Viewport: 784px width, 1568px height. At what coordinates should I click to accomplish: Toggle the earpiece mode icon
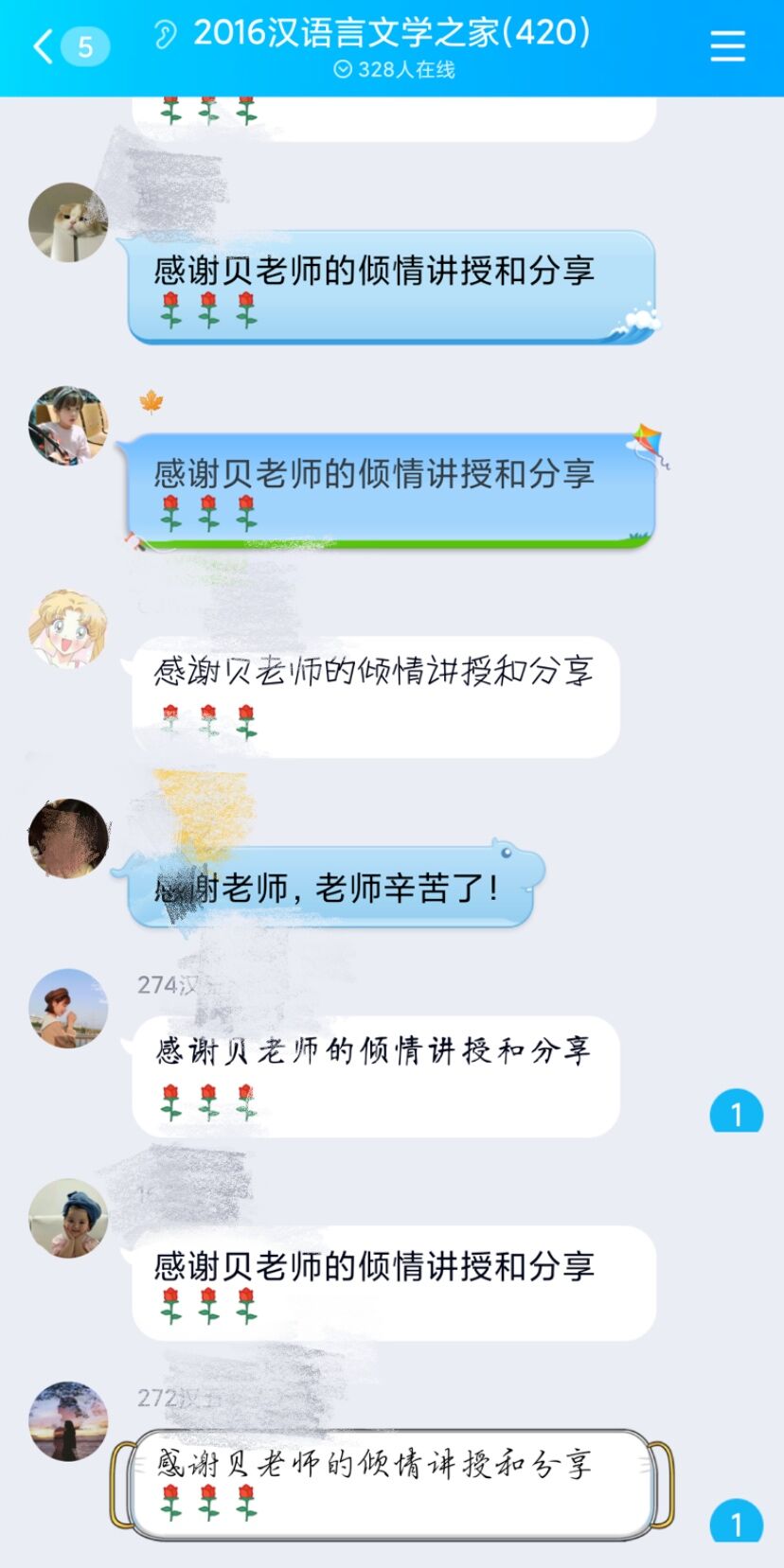point(166,35)
